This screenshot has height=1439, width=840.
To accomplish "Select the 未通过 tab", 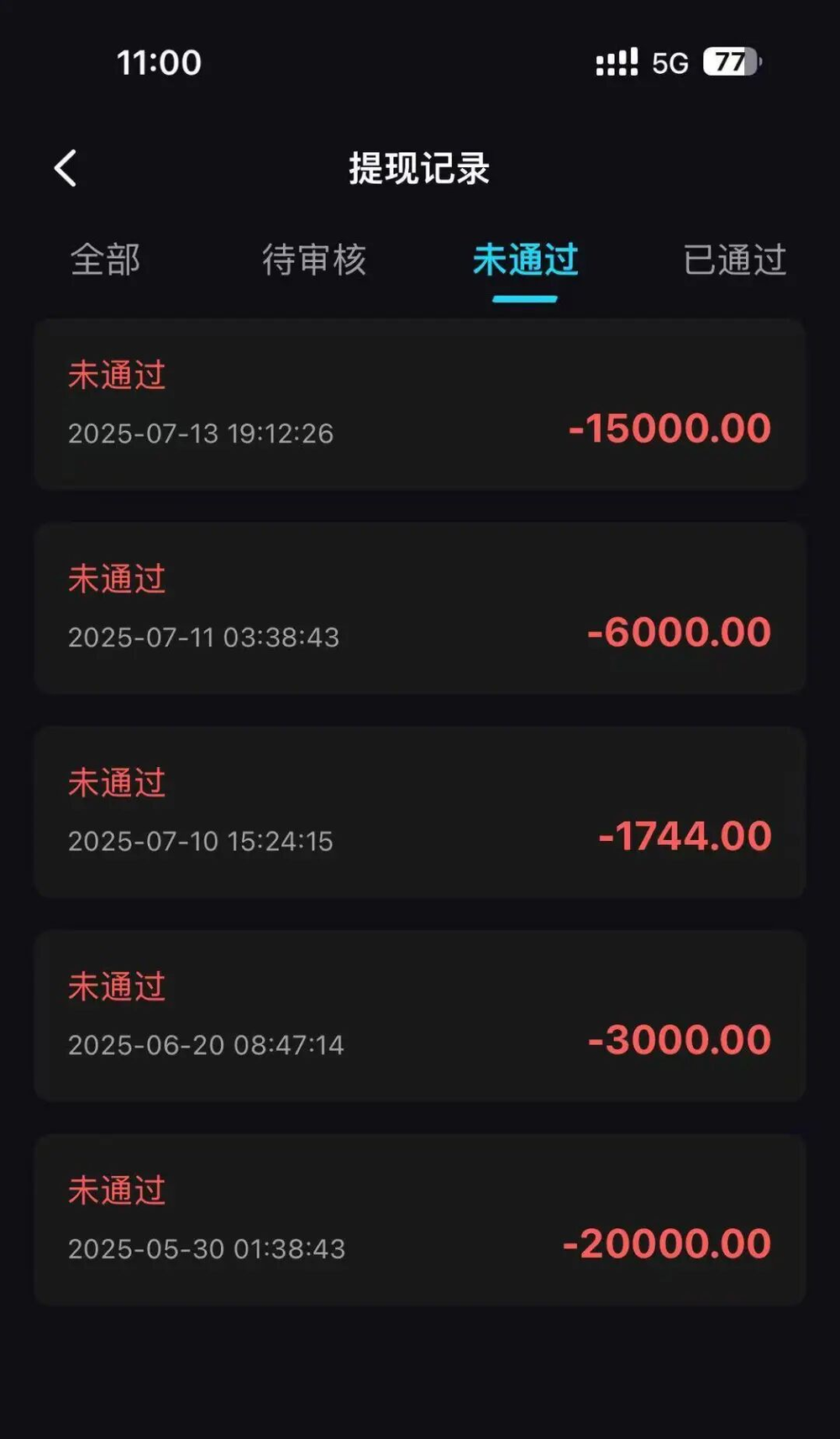I will pos(525,260).
